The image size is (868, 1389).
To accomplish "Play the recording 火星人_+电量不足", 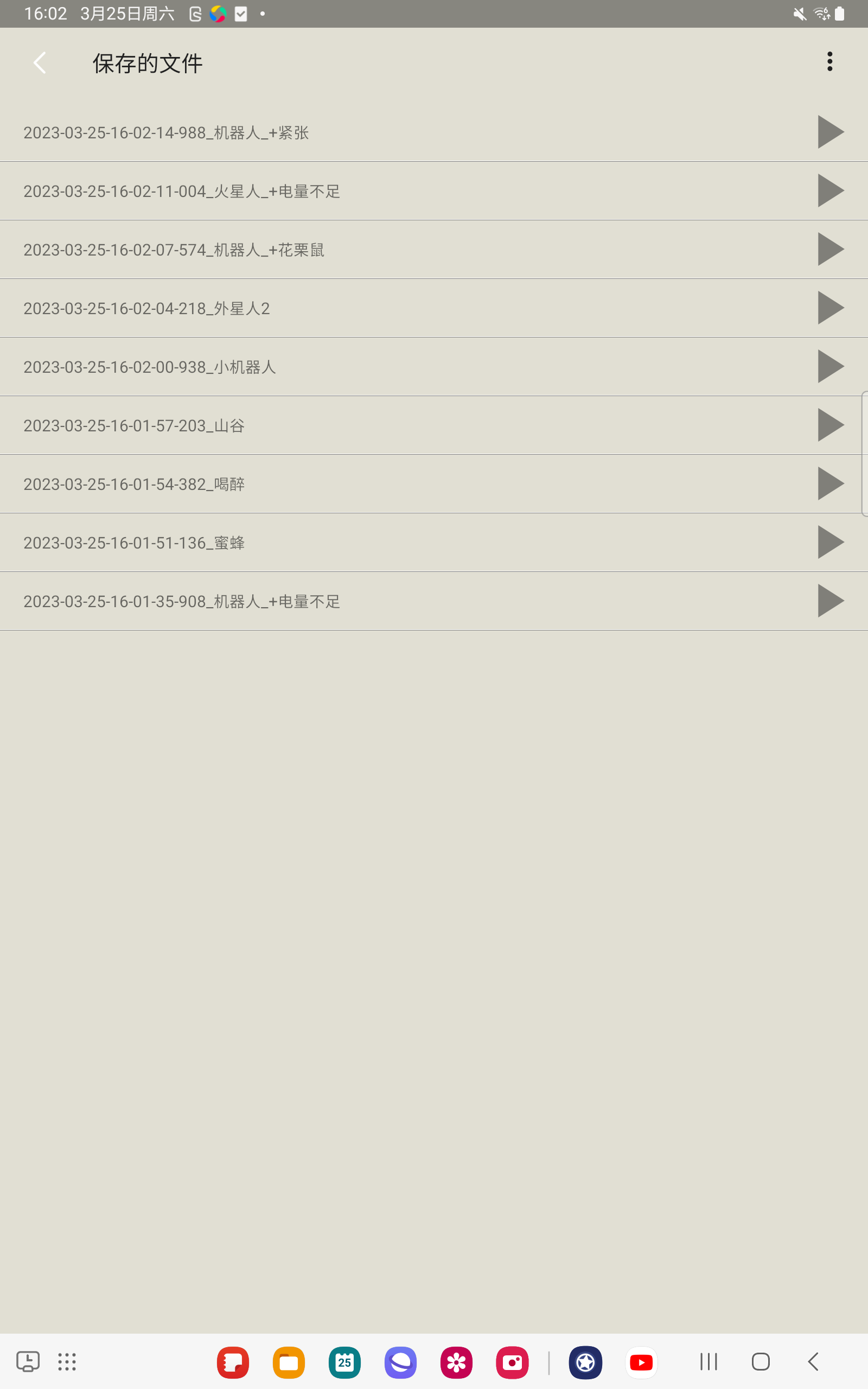I will [x=830, y=190].
